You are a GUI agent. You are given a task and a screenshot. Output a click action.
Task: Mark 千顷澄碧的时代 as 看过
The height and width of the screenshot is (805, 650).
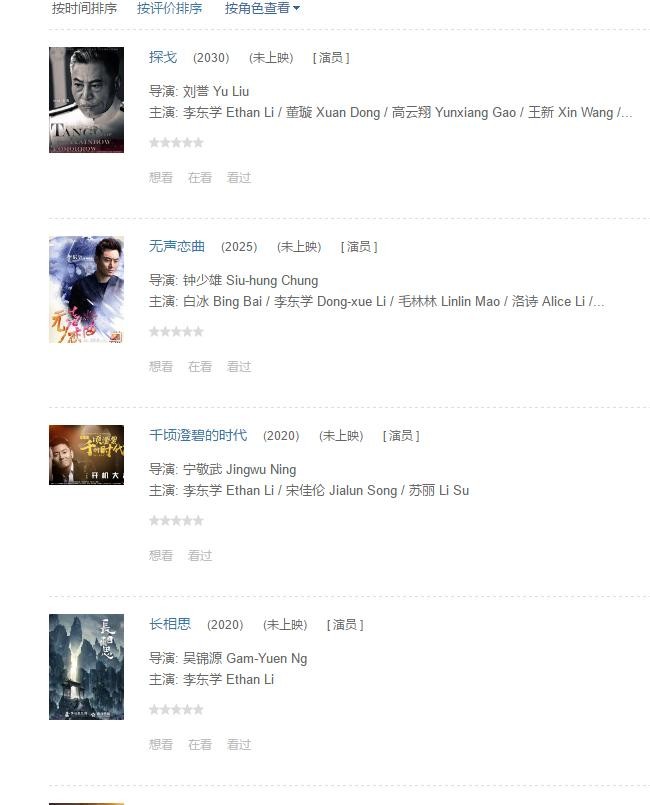point(200,555)
